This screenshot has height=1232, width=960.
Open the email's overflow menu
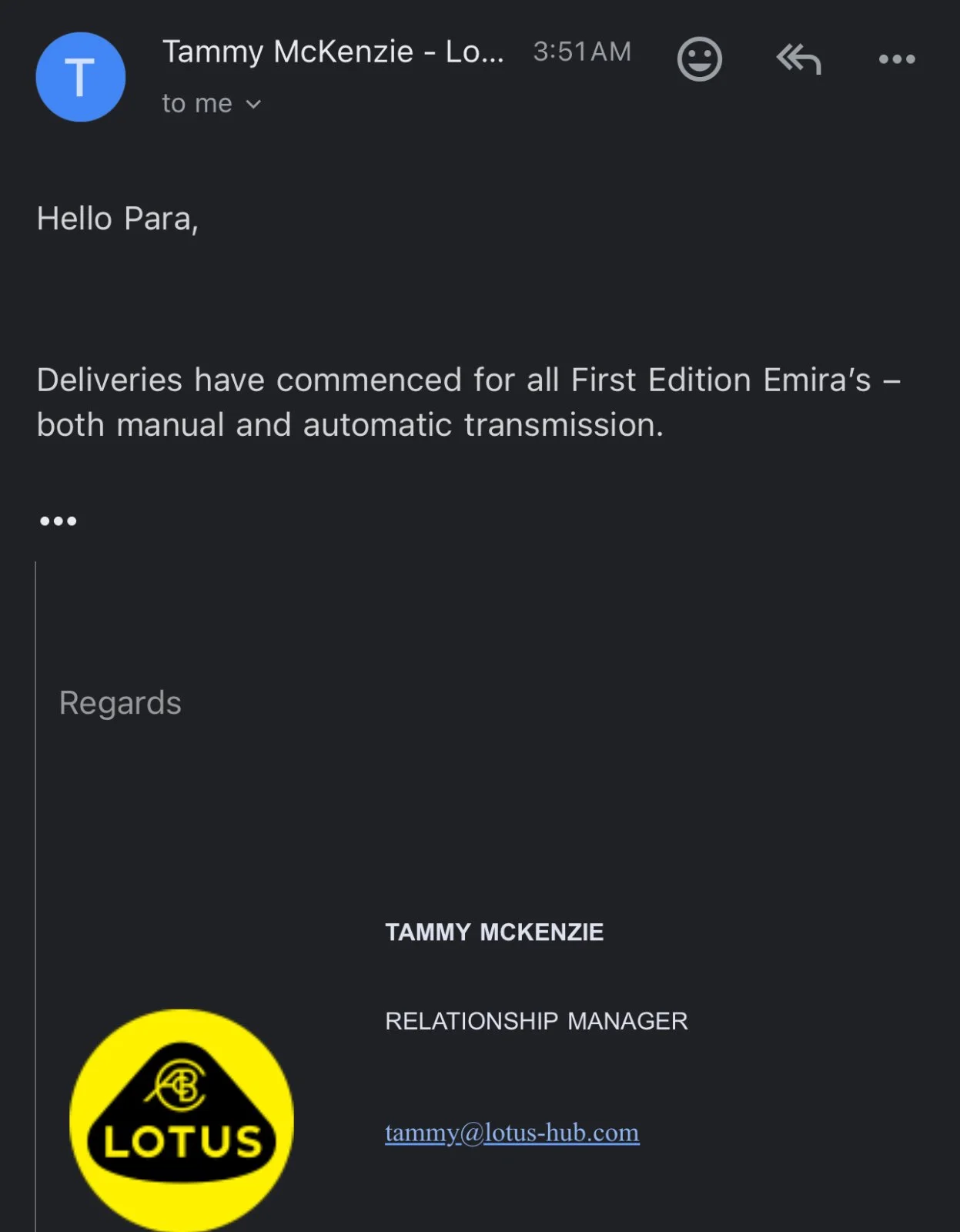(897, 59)
